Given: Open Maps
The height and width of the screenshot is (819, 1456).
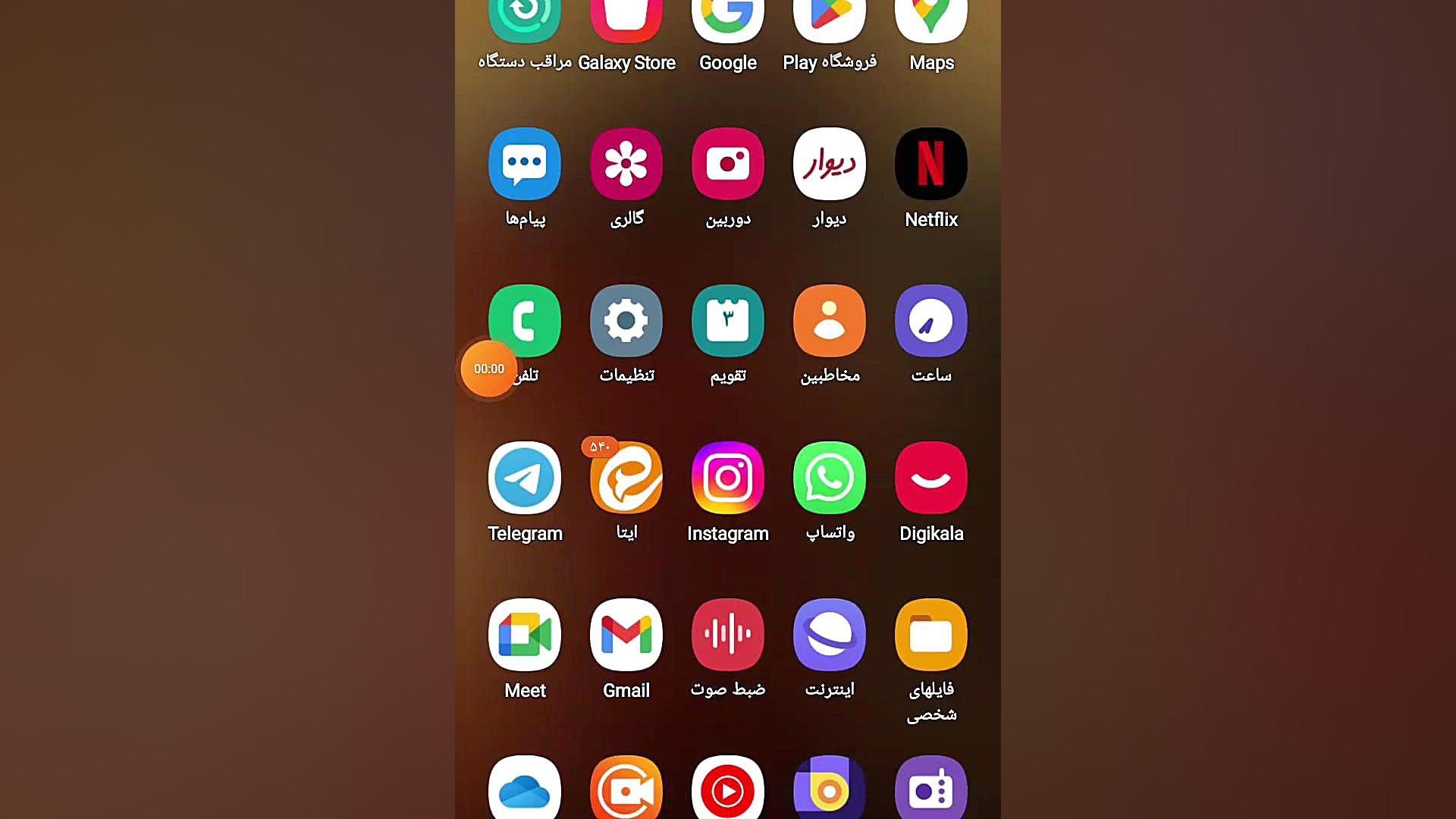Looking at the screenshot, I should (x=931, y=23).
